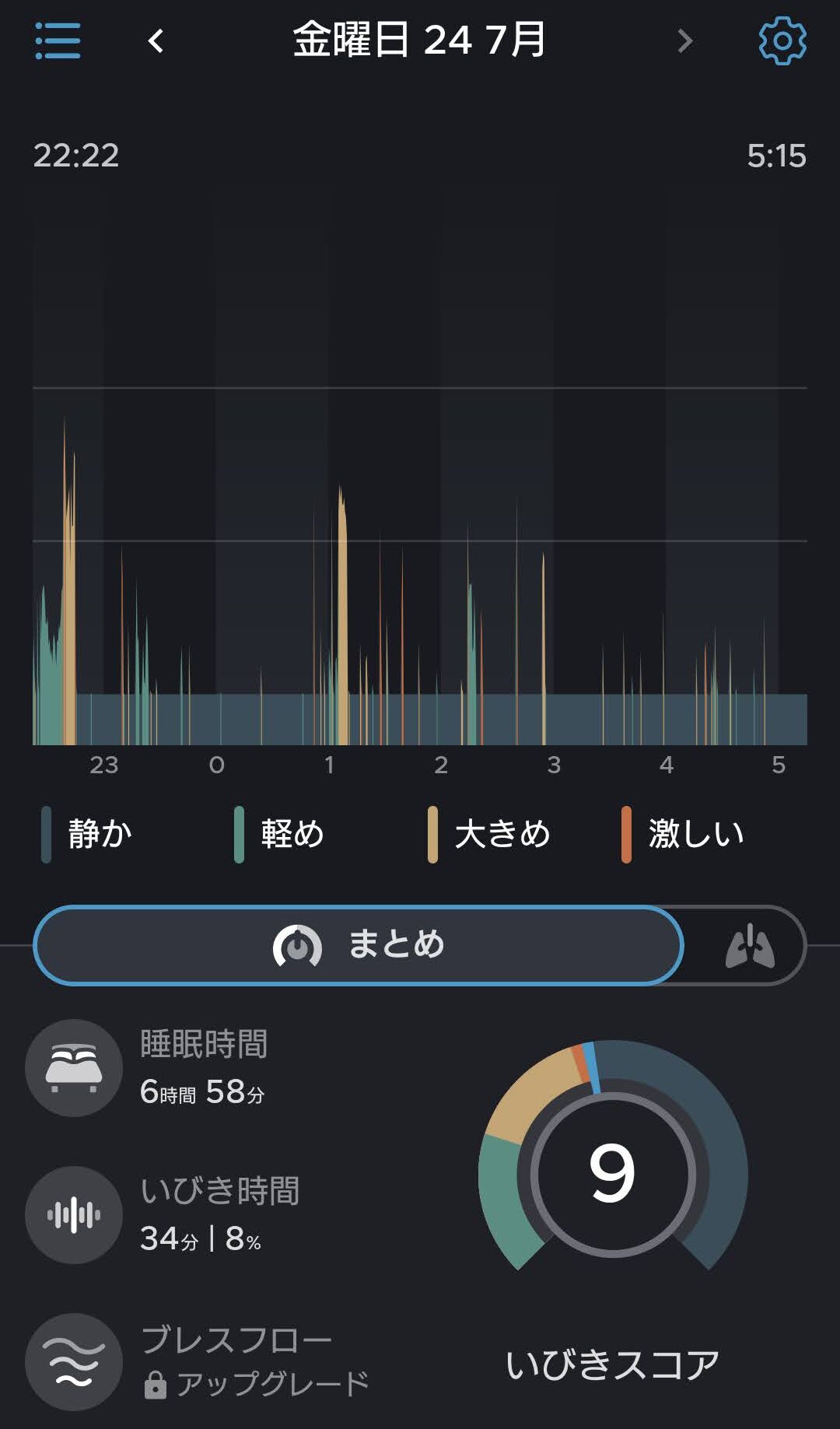Go to the next day's session

point(684,40)
